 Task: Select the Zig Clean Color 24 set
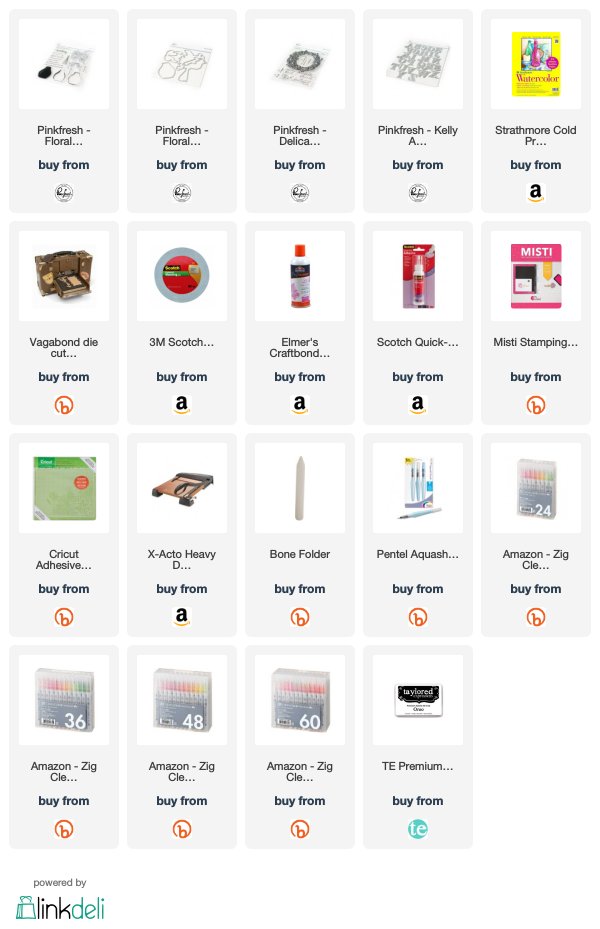[x=535, y=535]
